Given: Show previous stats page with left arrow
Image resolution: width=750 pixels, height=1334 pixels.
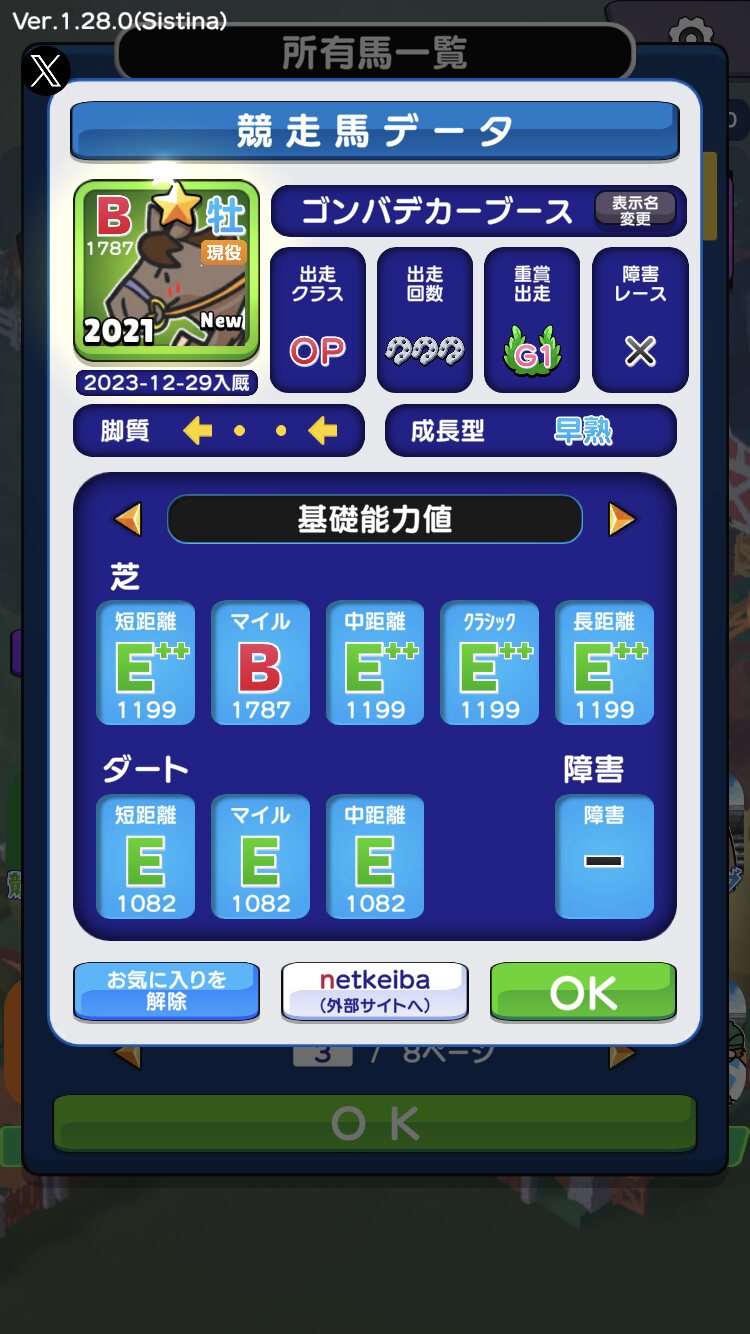Looking at the screenshot, I should click(128, 519).
